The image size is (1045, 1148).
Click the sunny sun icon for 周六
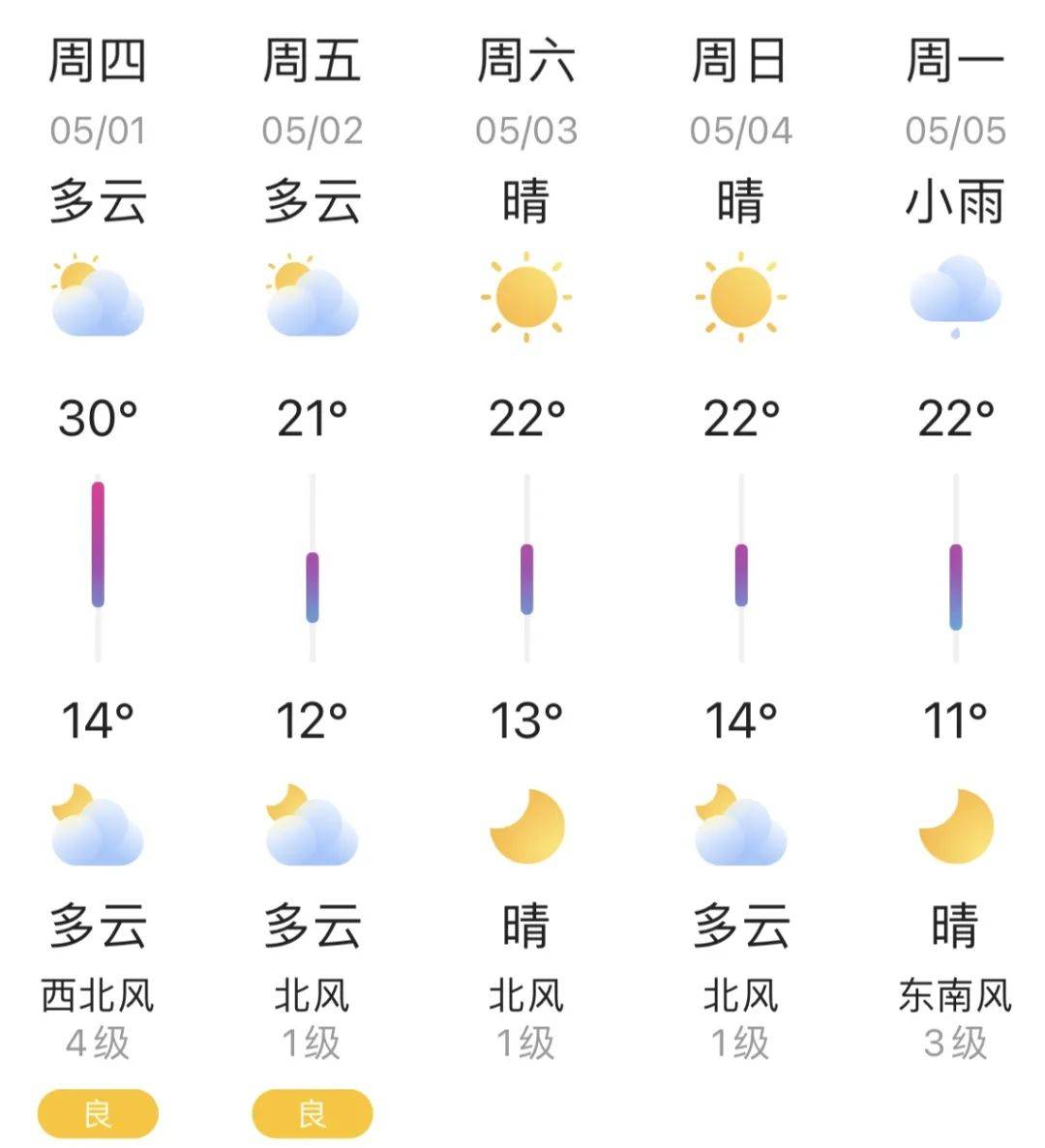527,295
